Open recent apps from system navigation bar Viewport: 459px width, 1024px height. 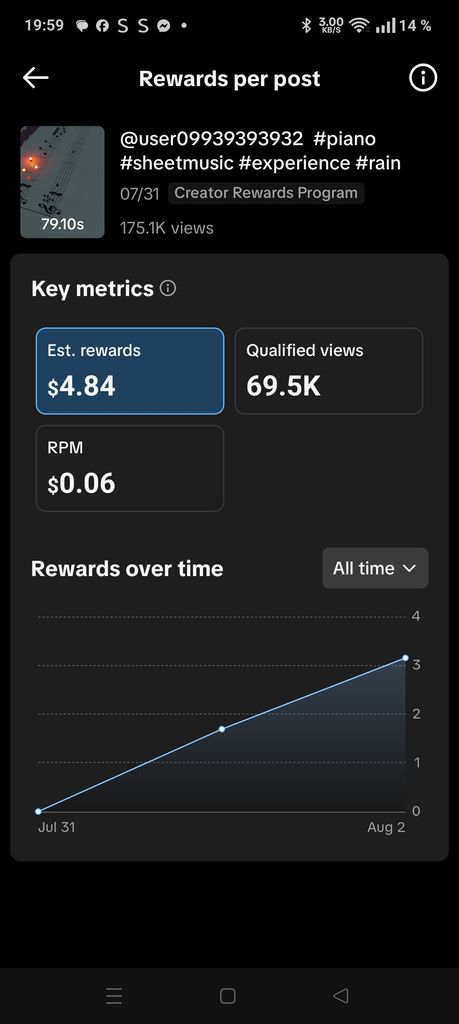(114, 995)
